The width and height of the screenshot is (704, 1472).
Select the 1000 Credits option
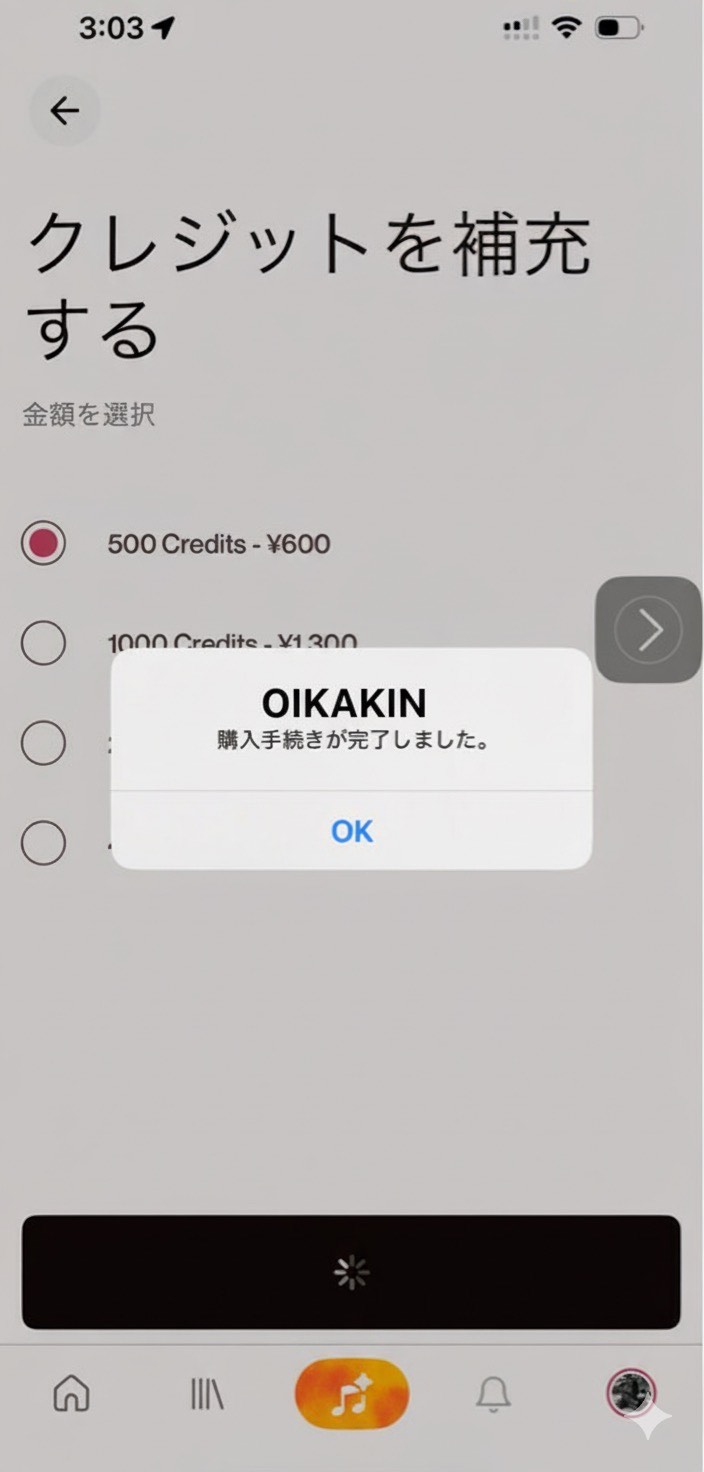click(43, 644)
